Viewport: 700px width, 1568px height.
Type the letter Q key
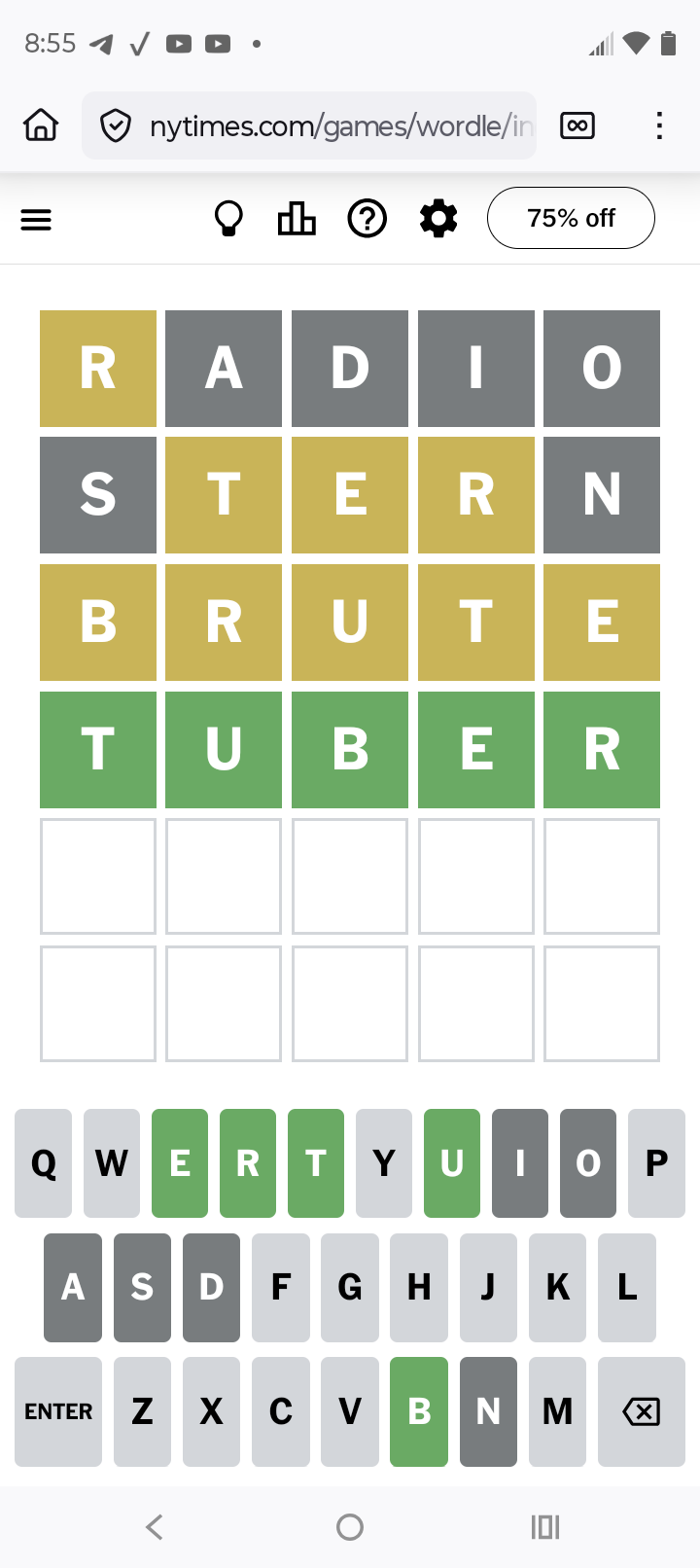[44, 1163]
